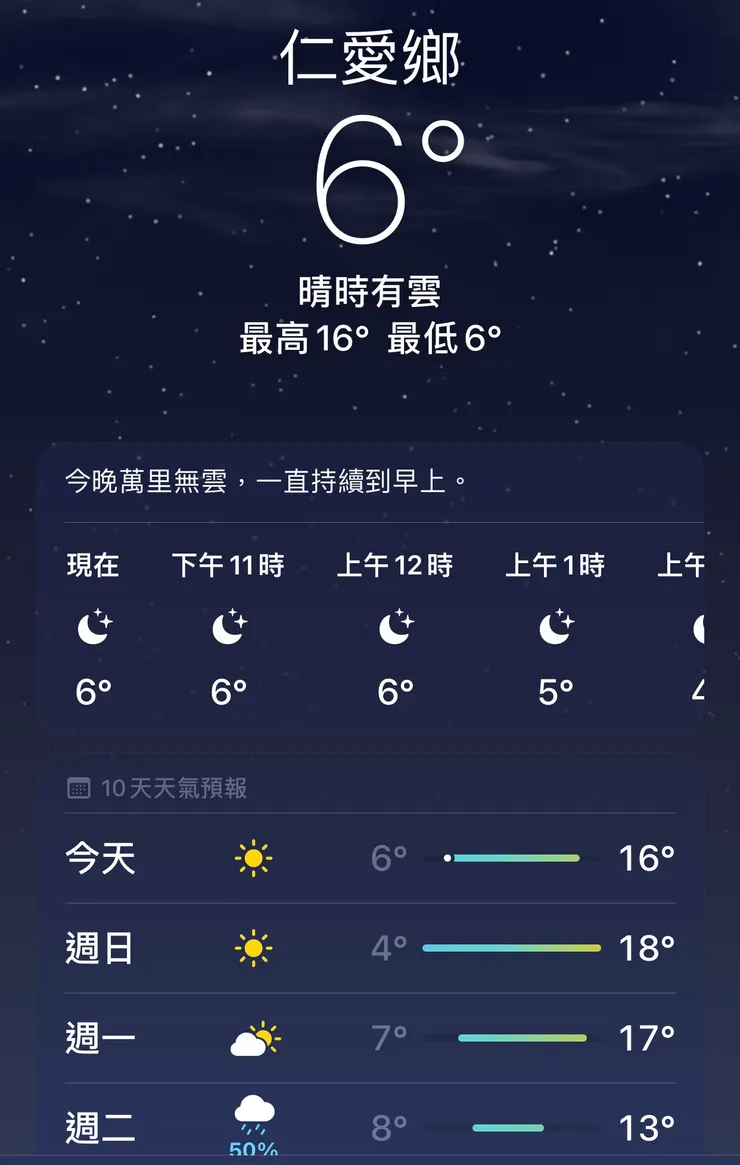Tap today's temperature range bar
Image resolution: width=740 pixels, height=1165 pixels.
coord(513,858)
